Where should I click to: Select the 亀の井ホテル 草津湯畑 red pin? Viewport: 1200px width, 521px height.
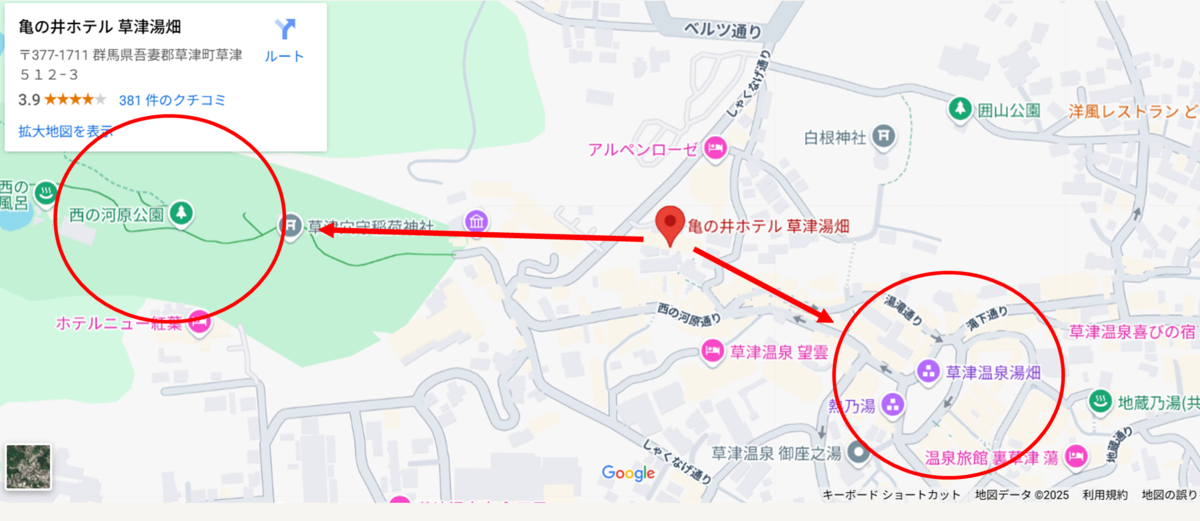click(x=669, y=227)
